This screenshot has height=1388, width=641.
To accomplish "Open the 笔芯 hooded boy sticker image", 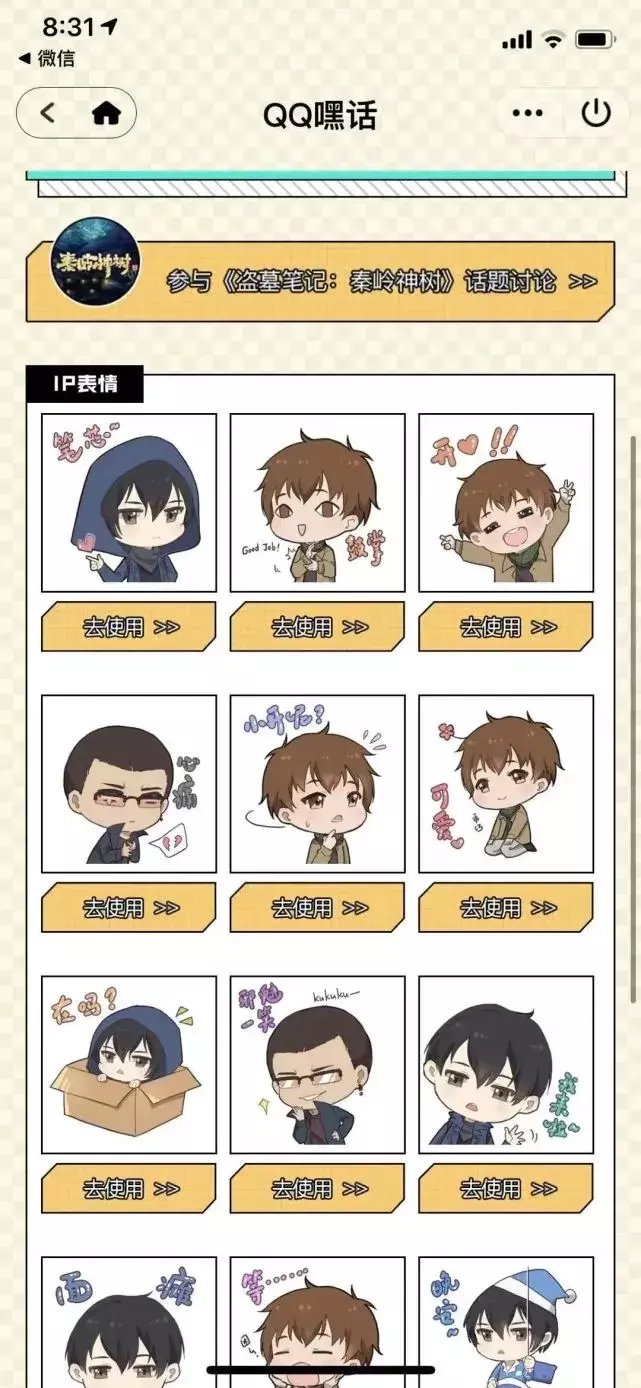I will click(x=128, y=503).
